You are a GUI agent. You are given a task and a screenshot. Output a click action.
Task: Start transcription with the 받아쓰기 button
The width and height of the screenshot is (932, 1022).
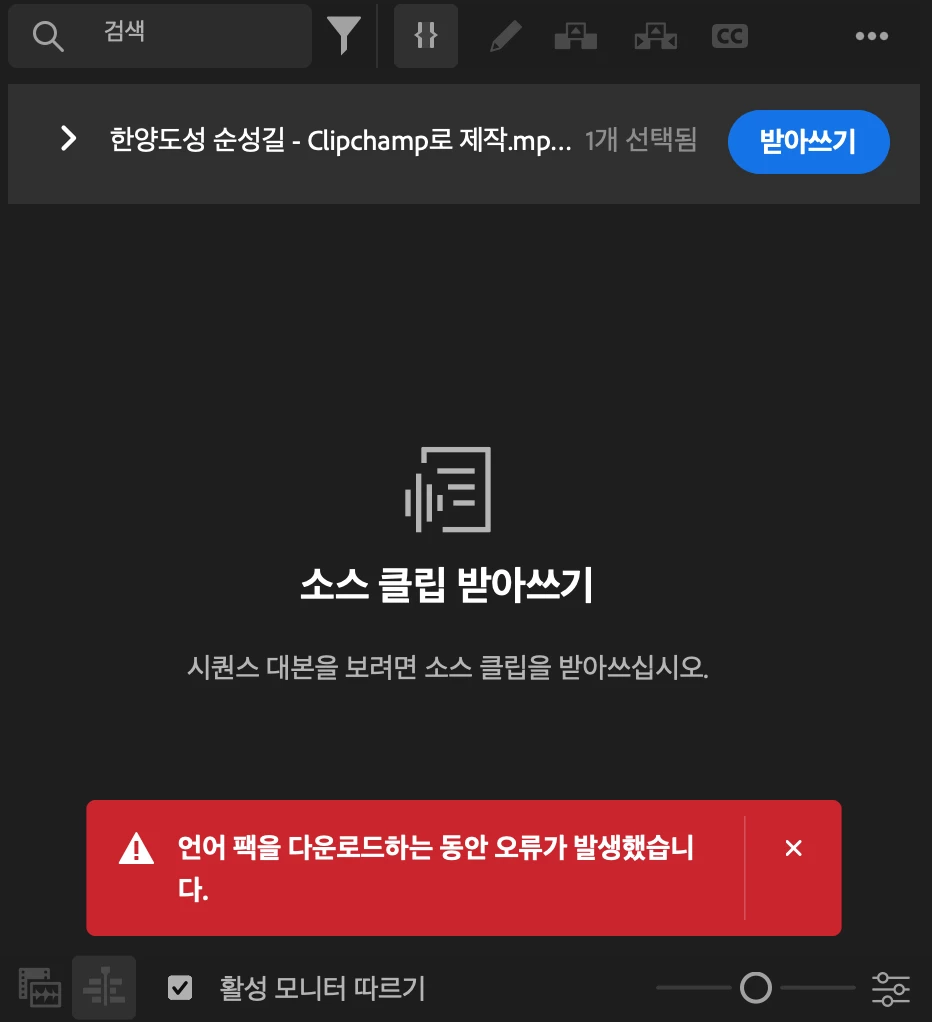point(808,141)
